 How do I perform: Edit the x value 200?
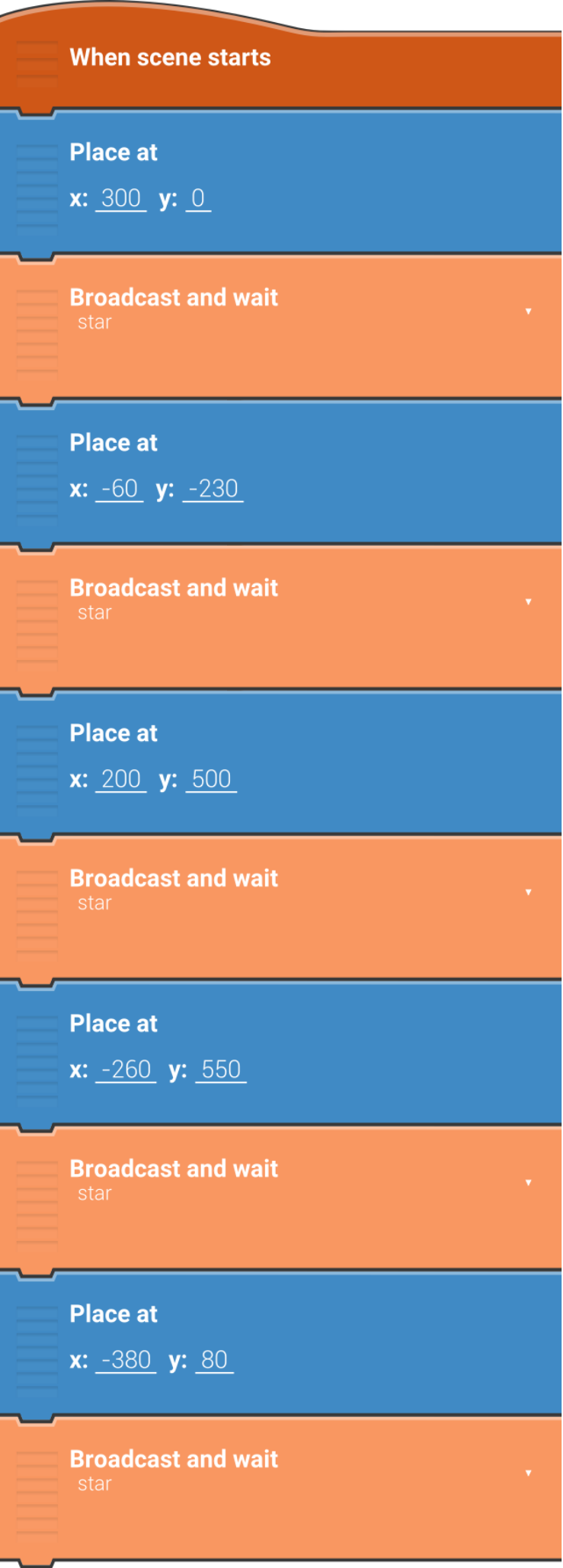pos(120,779)
